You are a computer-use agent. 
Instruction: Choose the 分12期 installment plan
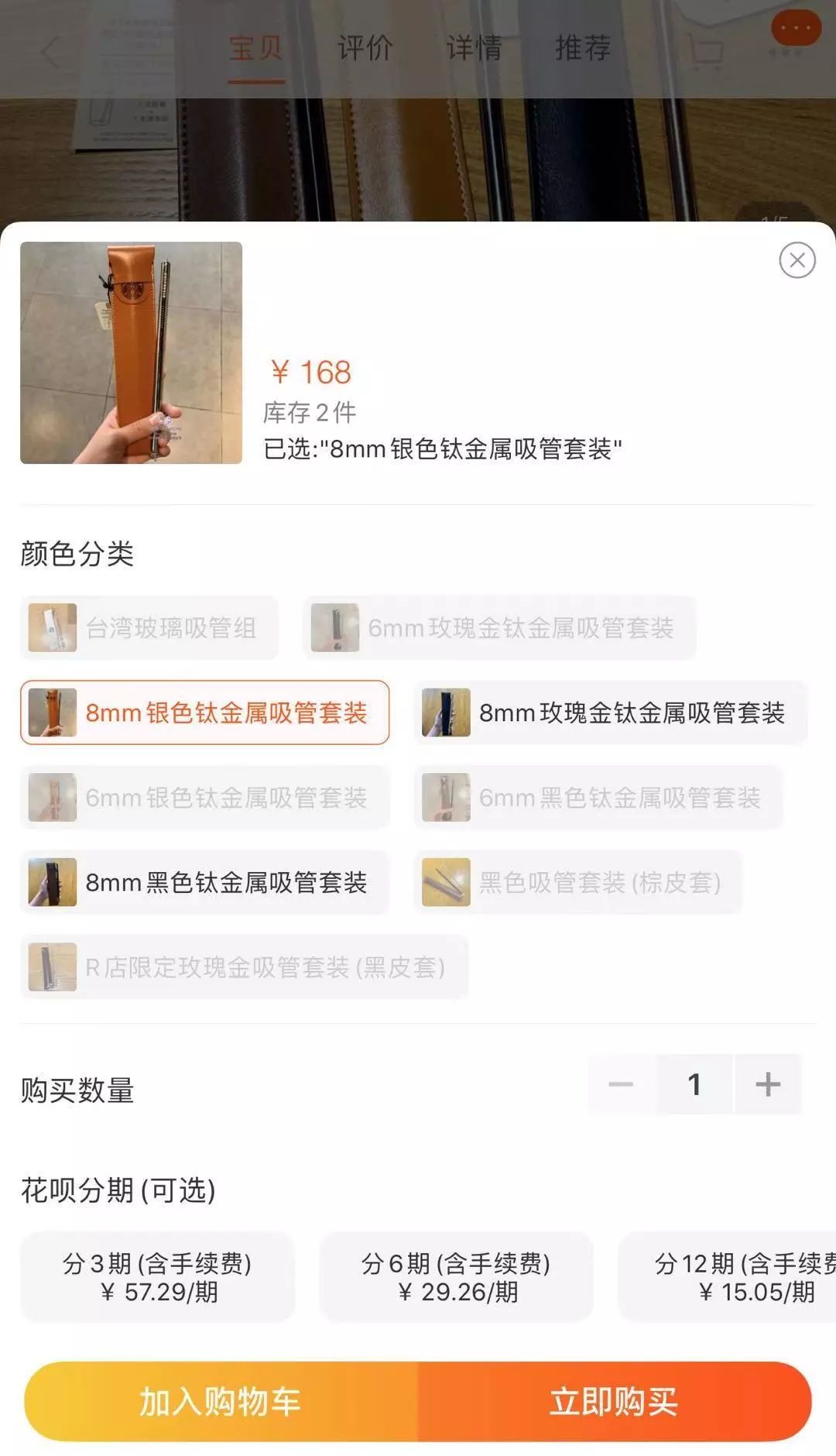tap(745, 1276)
